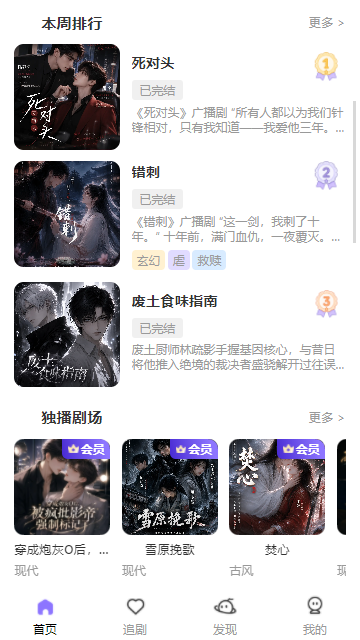View more in 独播剧场
The width and height of the screenshot is (360, 640).
326,418
